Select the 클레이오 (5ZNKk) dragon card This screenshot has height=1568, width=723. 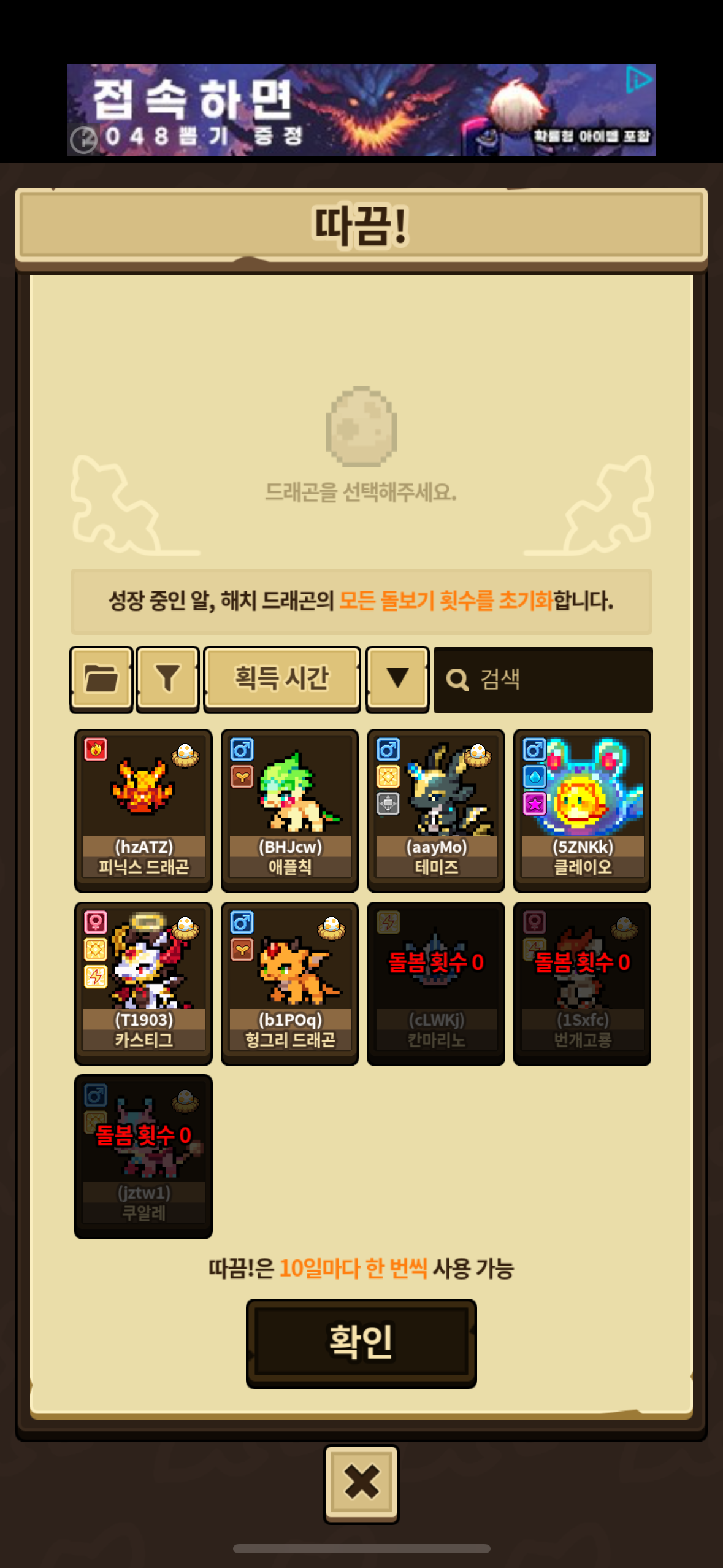[x=582, y=810]
